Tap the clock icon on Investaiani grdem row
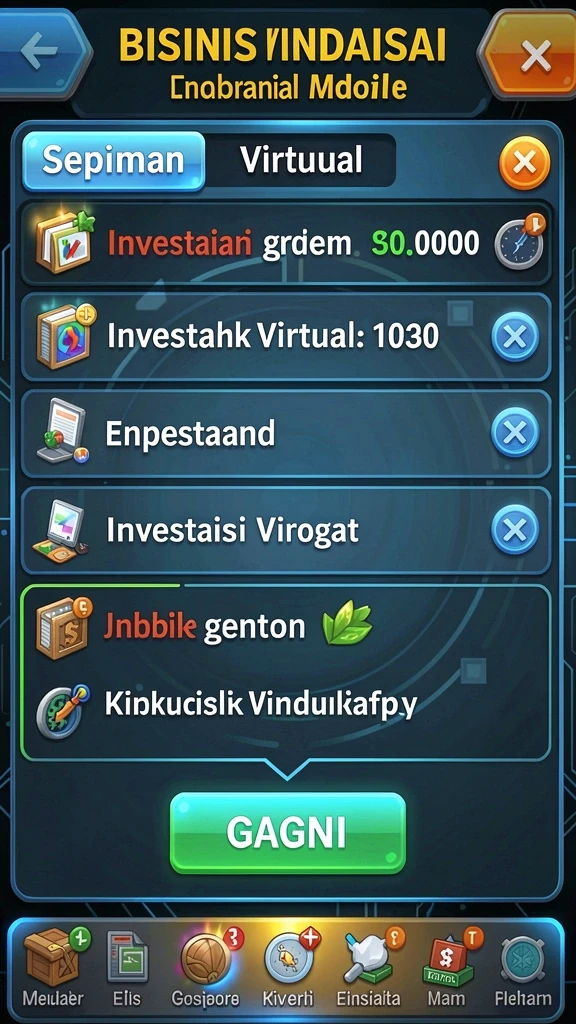This screenshot has width=576, height=1024. (520, 242)
